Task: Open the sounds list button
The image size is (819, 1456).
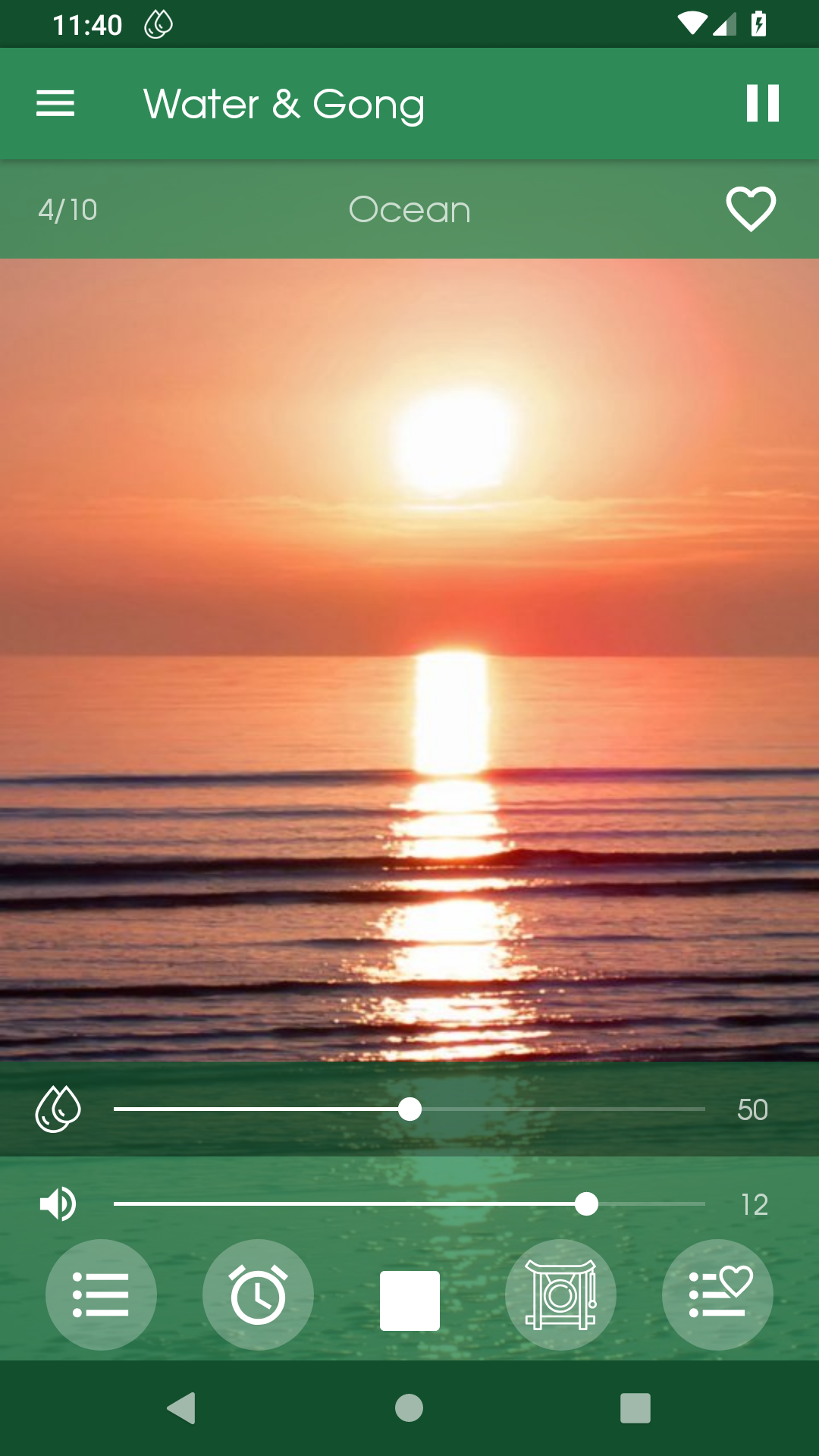Action: pyautogui.click(x=101, y=1294)
